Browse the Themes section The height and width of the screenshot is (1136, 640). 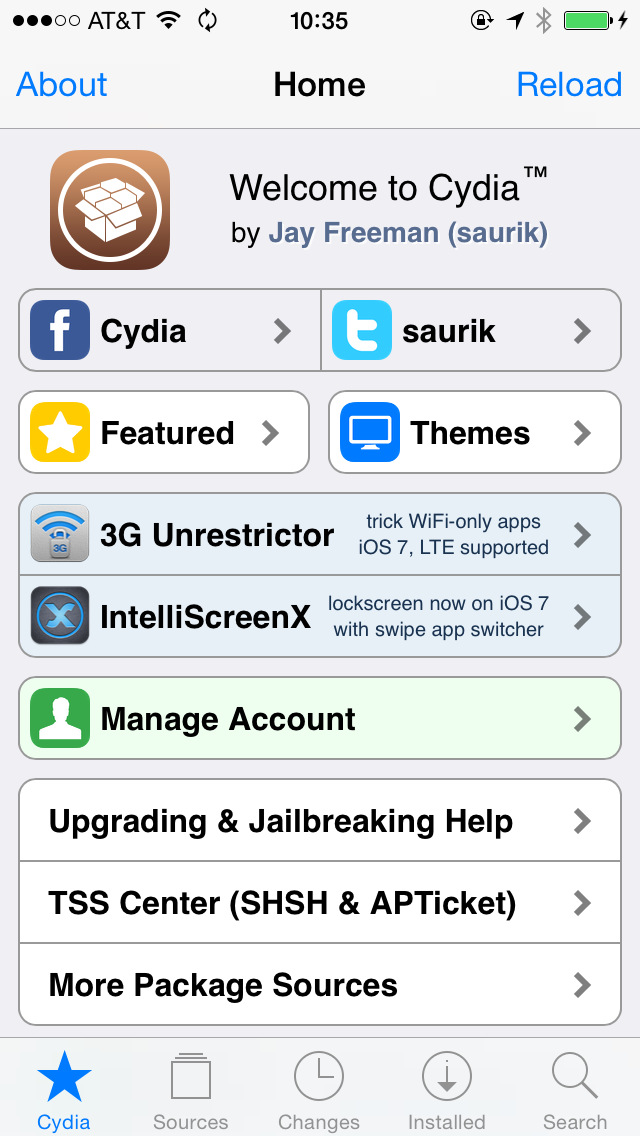(x=475, y=433)
